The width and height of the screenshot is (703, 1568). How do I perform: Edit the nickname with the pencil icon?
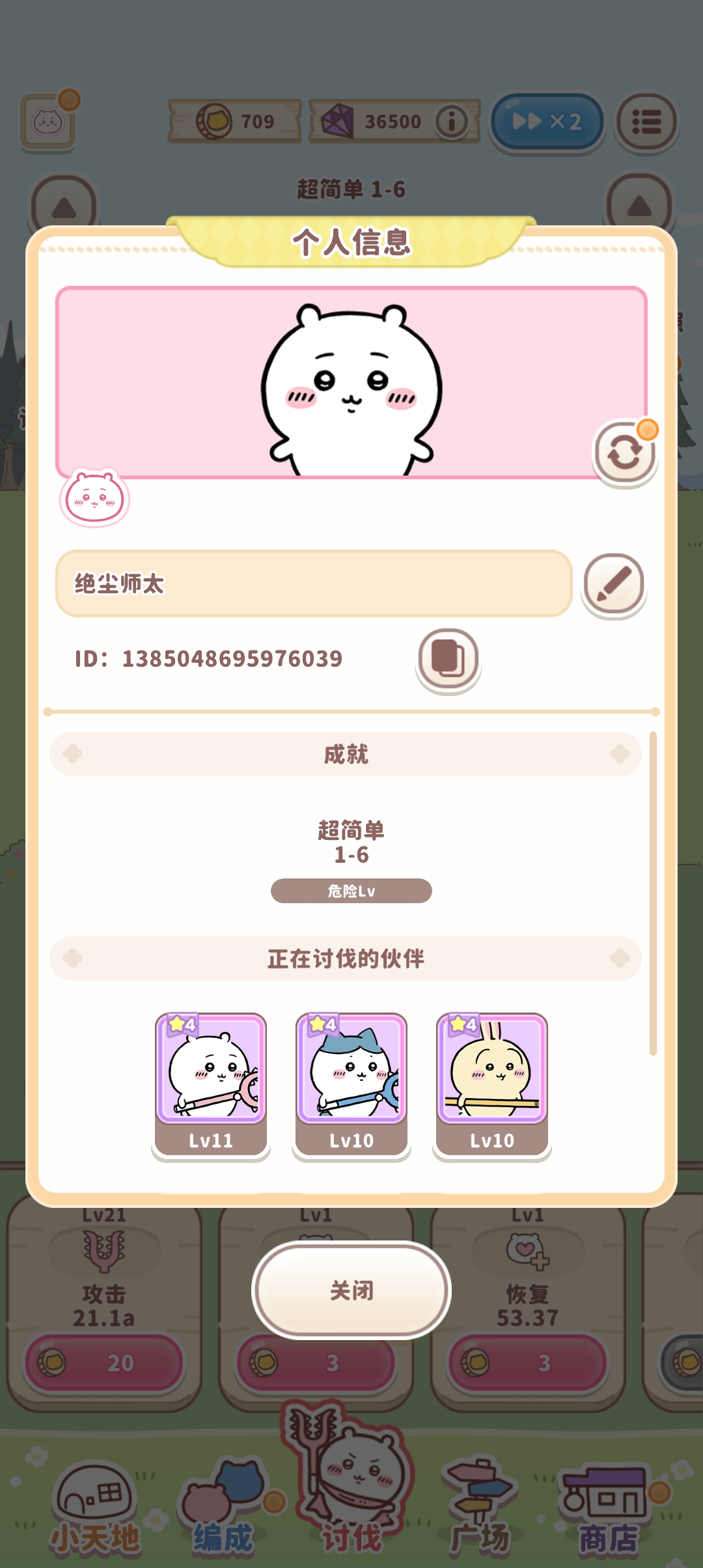click(613, 583)
